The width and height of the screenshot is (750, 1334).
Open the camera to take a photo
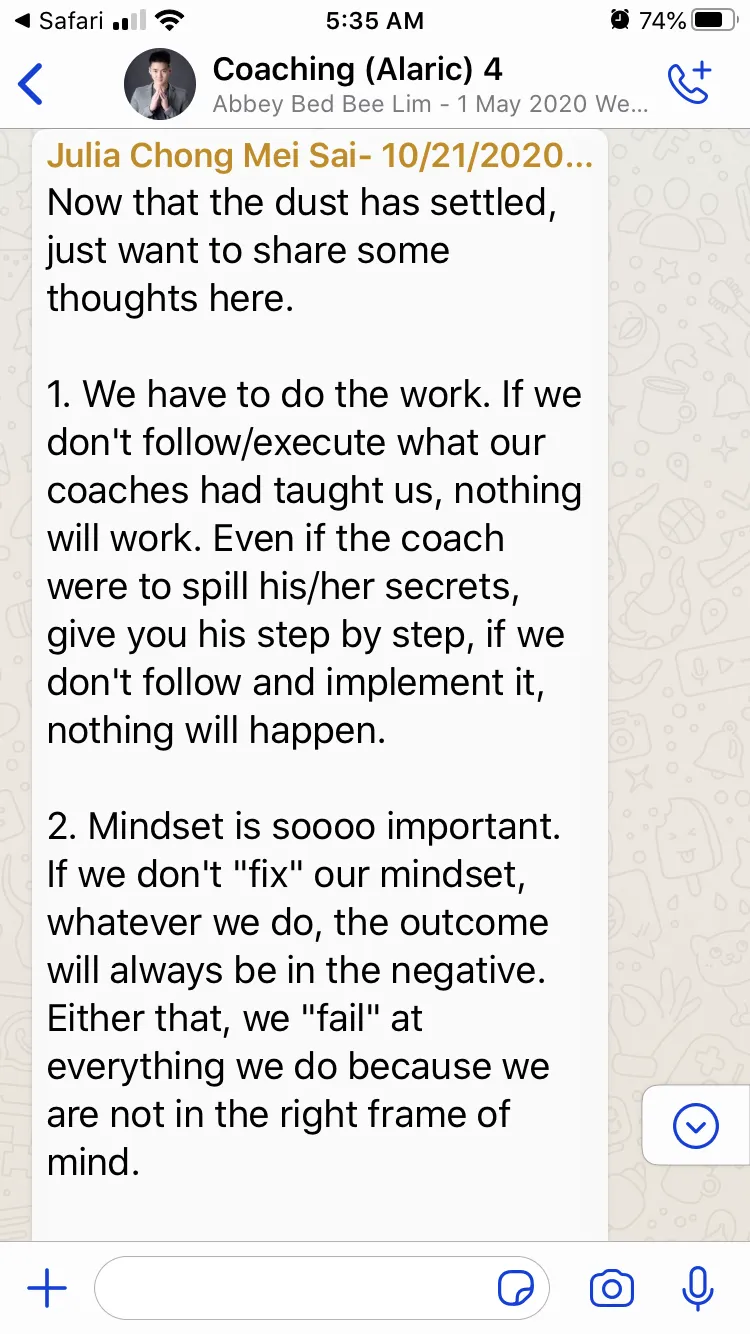[x=612, y=1289]
